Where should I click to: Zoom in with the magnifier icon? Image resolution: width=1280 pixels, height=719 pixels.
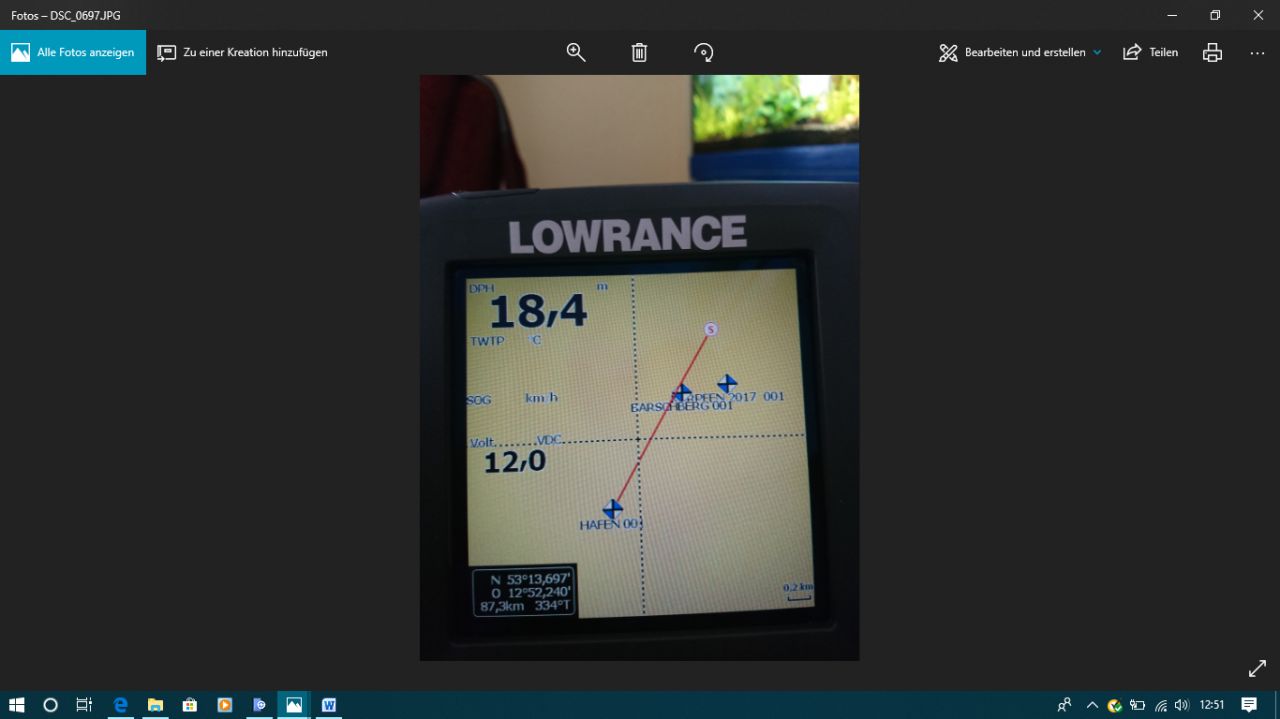(576, 52)
